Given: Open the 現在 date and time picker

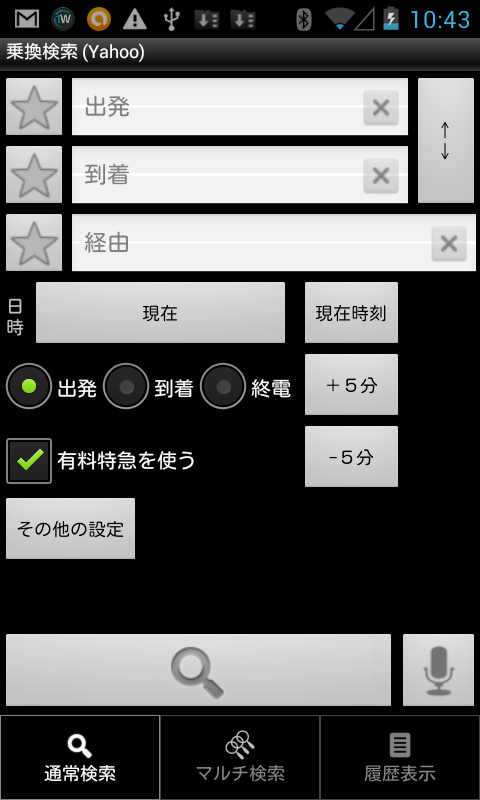Looking at the screenshot, I should [x=160, y=313].
